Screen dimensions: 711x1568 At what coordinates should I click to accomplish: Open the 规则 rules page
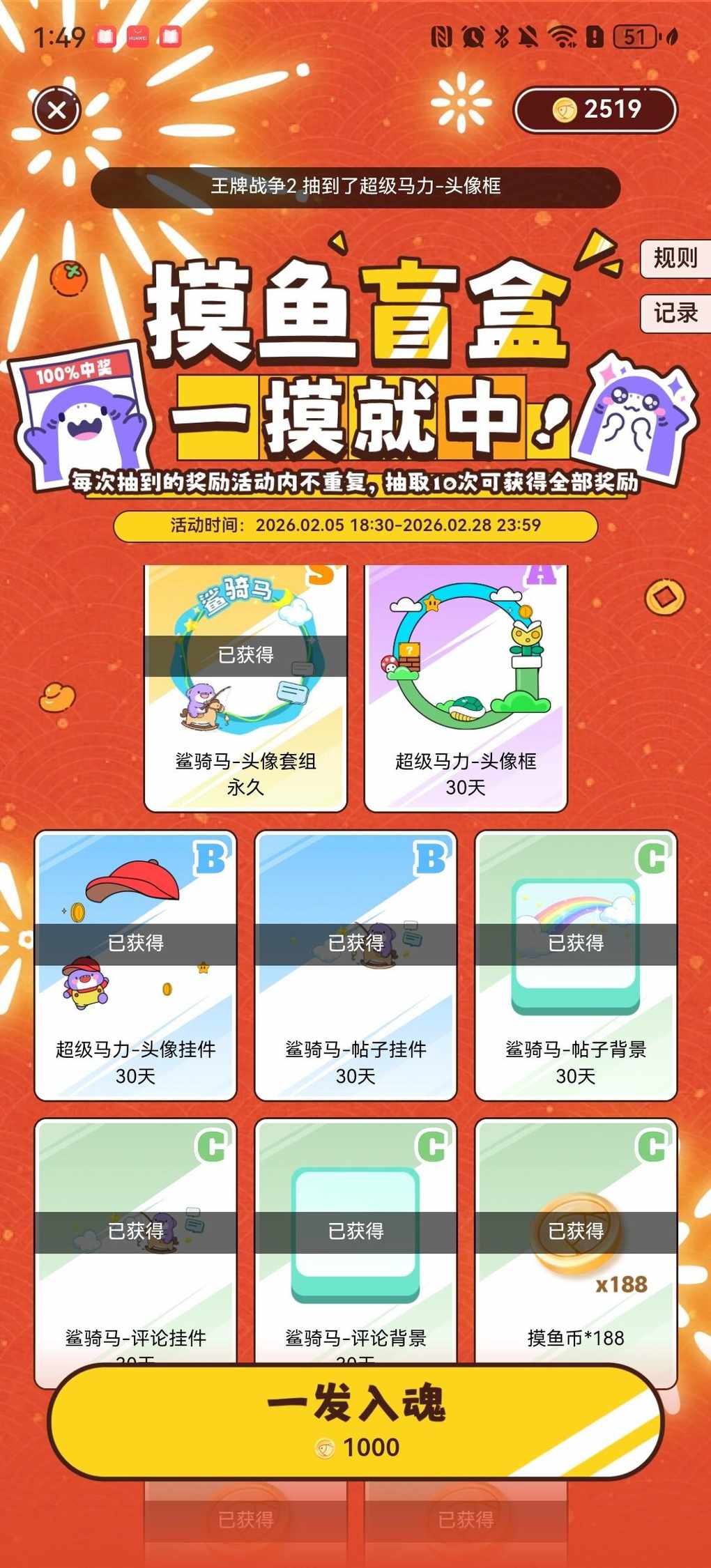(x=675, y=259)
